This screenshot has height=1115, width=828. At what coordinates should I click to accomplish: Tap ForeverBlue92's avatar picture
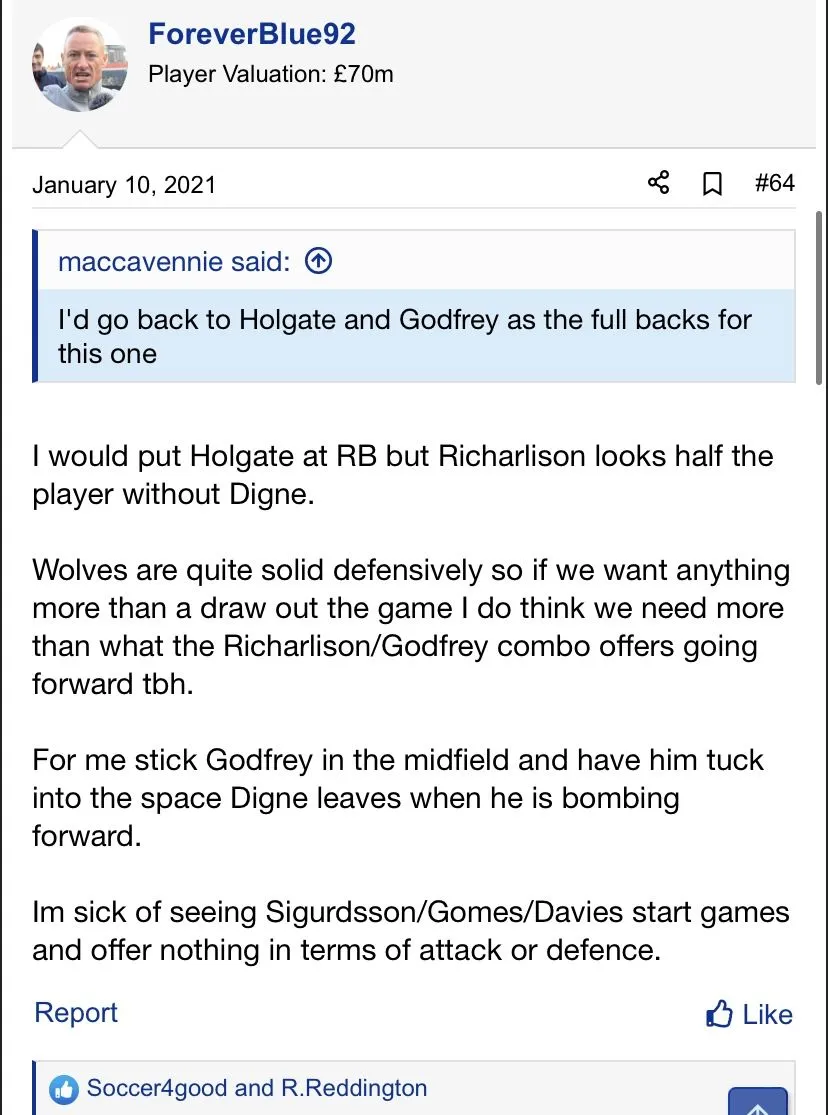coord(79,64)
